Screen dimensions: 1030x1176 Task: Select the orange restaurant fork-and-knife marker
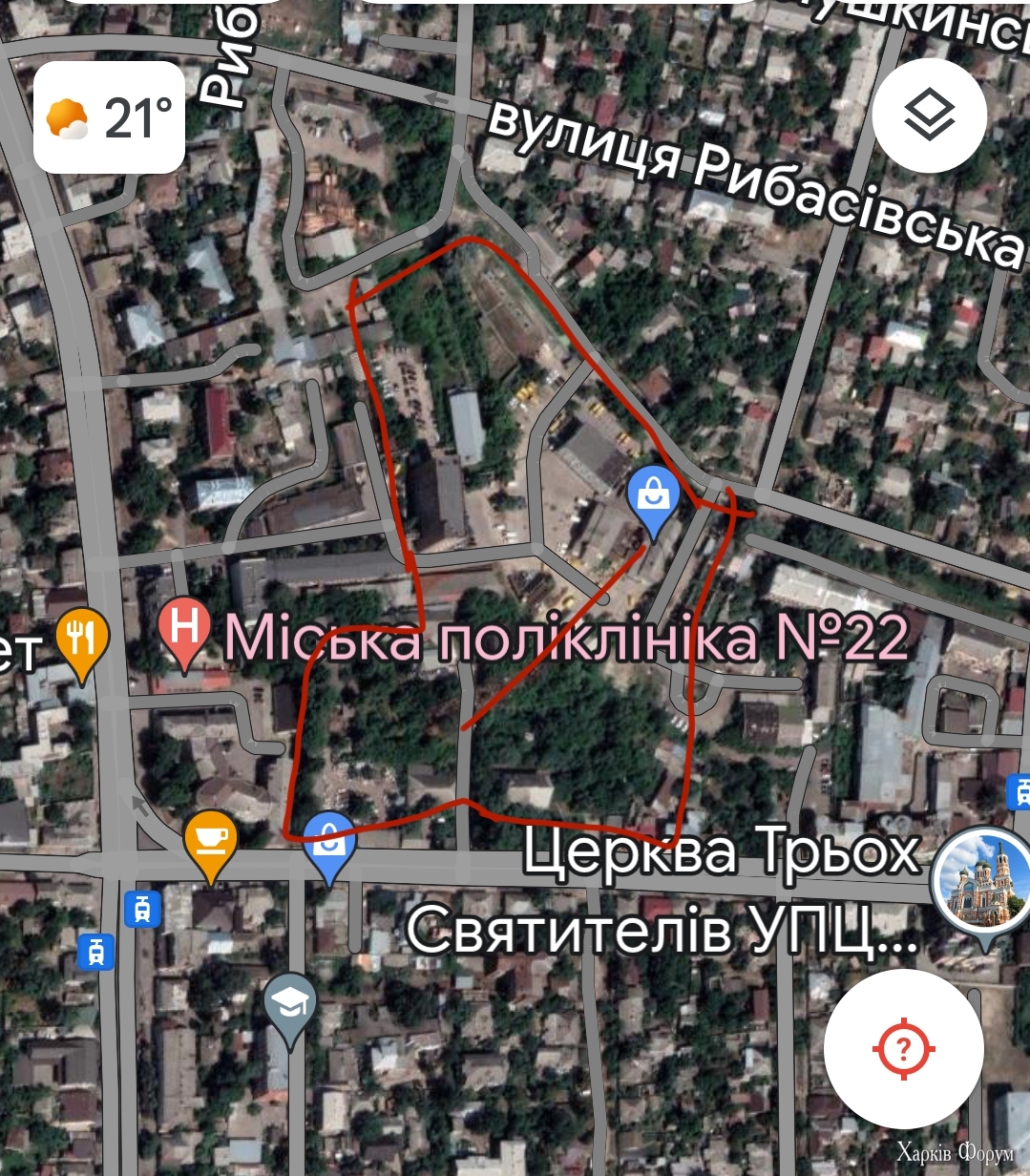80,637
